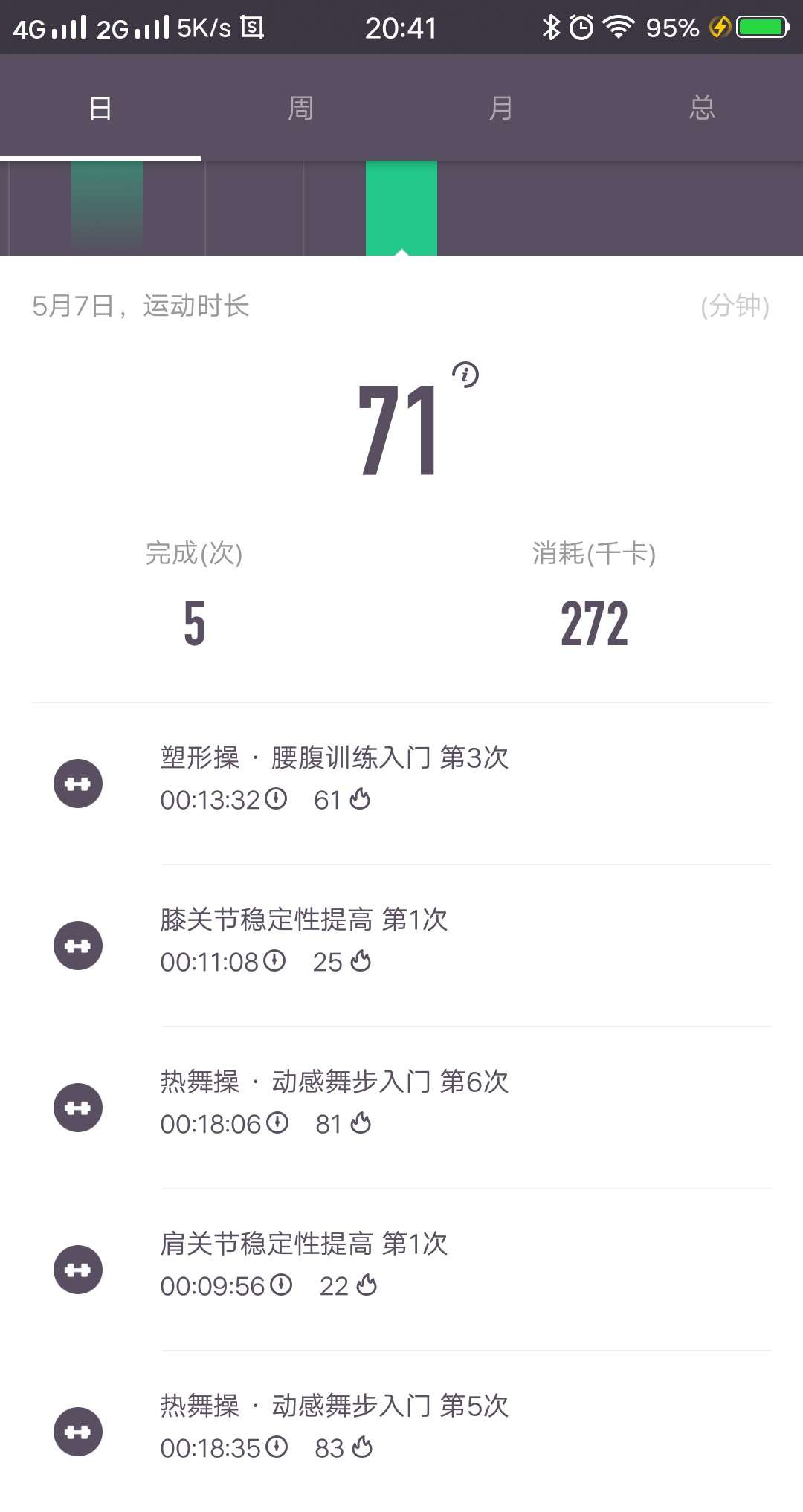
Task: Open the 总 (total) tab
Action: click(703, 106)
